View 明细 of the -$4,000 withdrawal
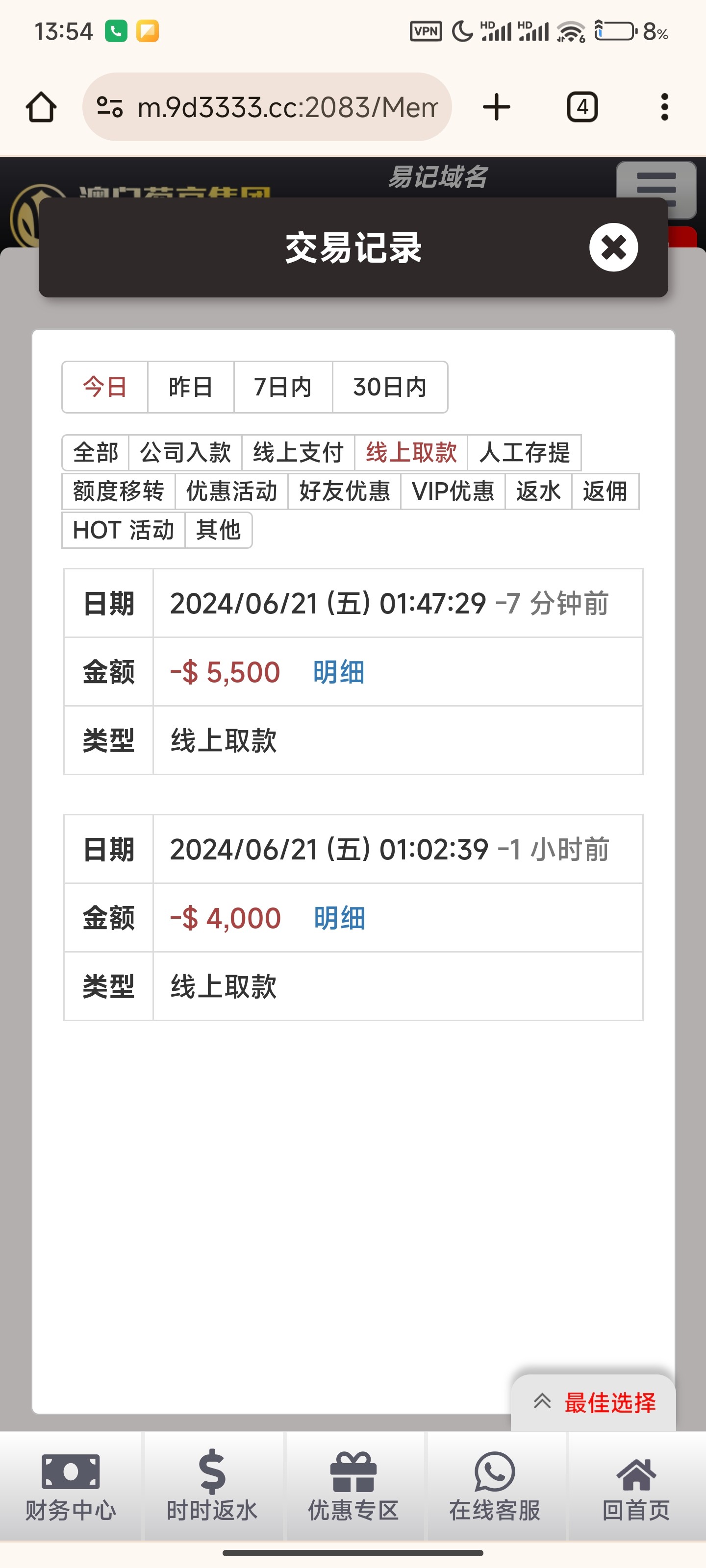This screenshot has width=706, height=1568. click(339, 918)
